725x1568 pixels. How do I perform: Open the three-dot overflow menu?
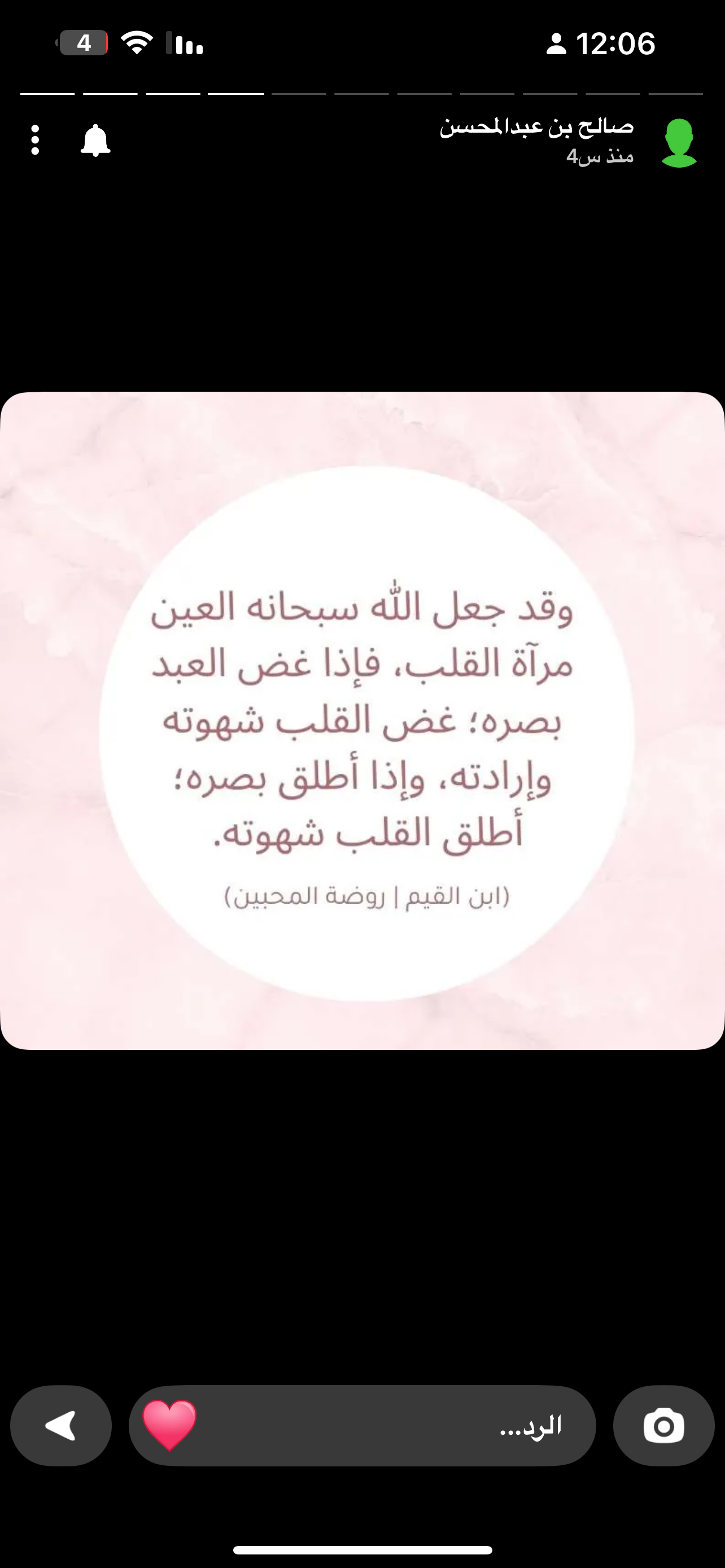click(36, 141)
